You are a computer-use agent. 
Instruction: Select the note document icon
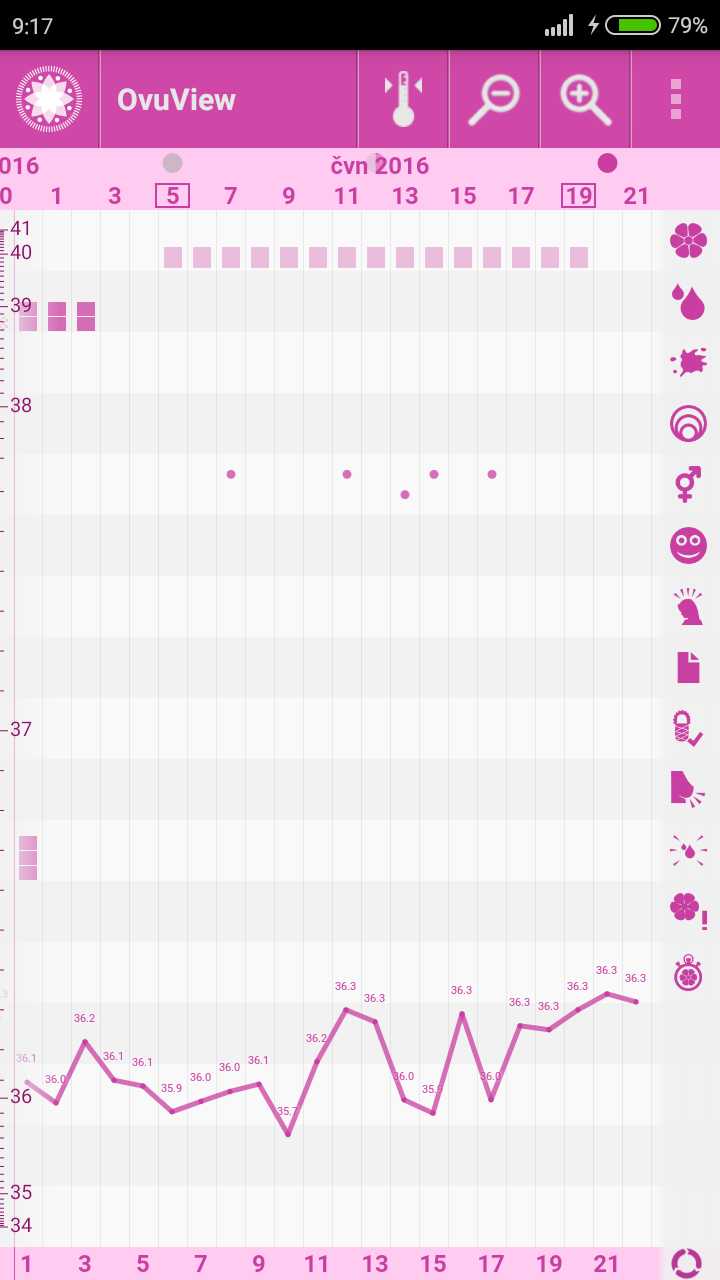pos(688,667)
